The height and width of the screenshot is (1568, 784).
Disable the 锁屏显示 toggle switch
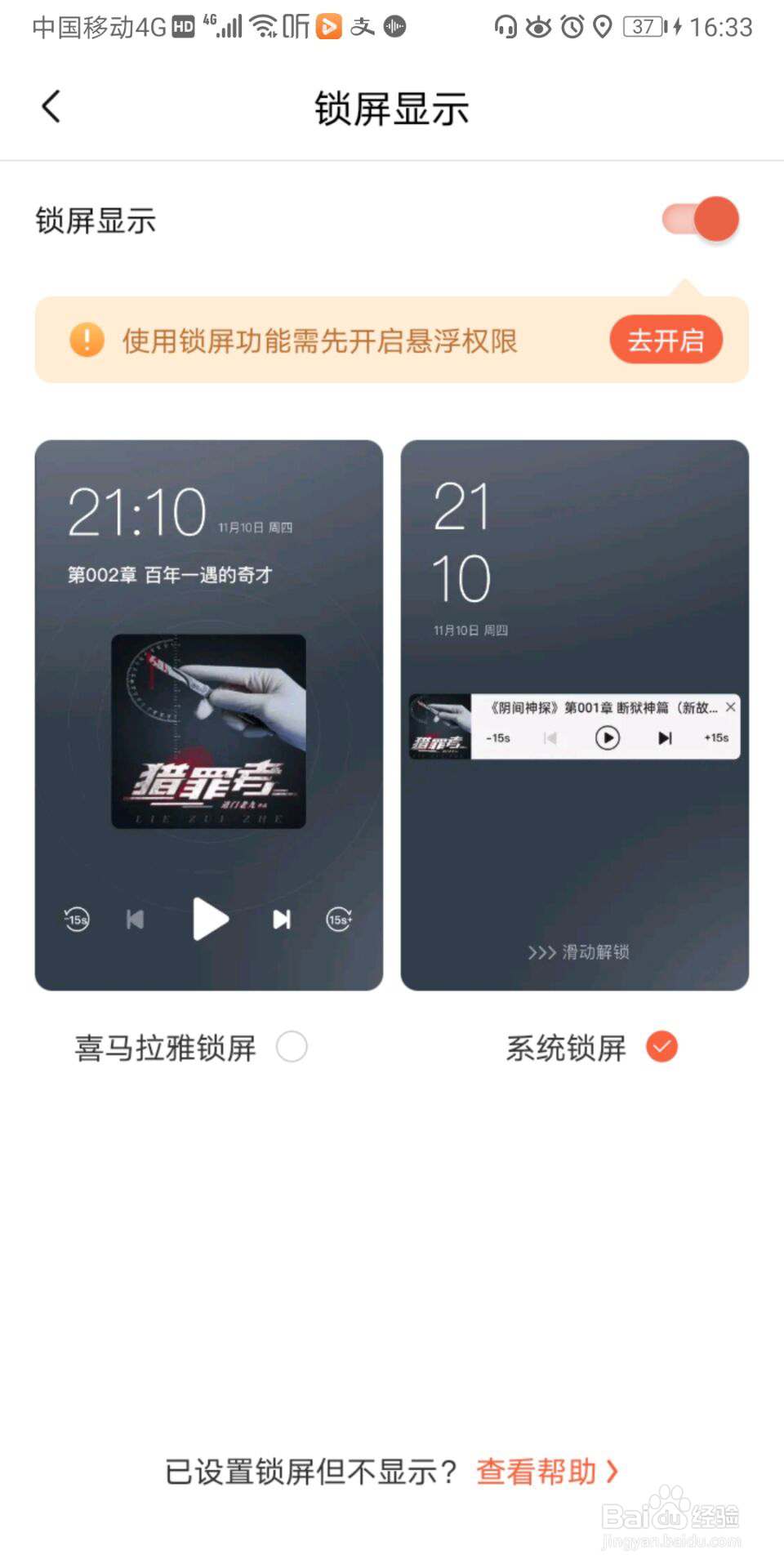click(698, 219)
